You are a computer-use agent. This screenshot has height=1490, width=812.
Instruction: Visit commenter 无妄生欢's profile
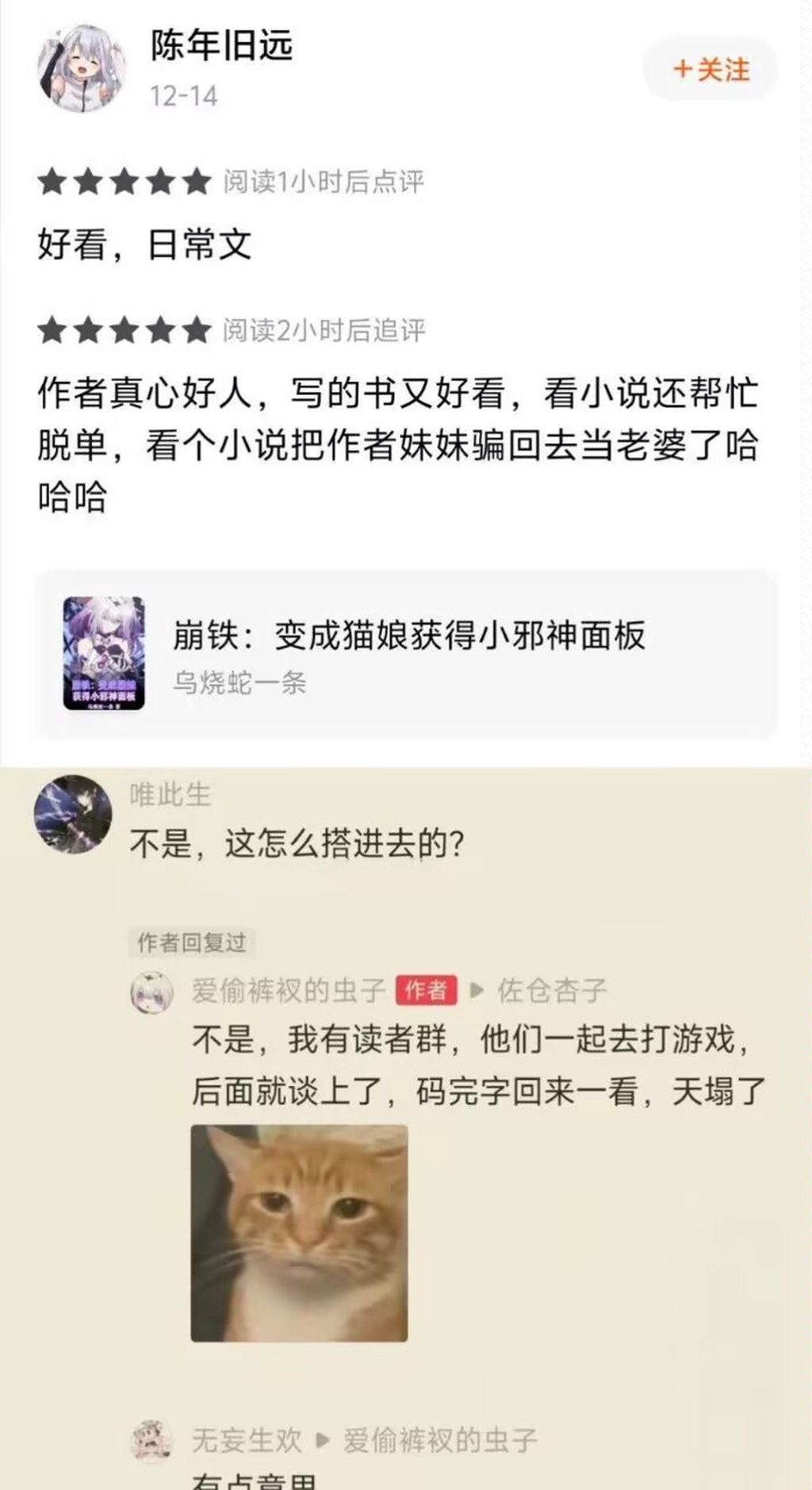point(247,1440)
